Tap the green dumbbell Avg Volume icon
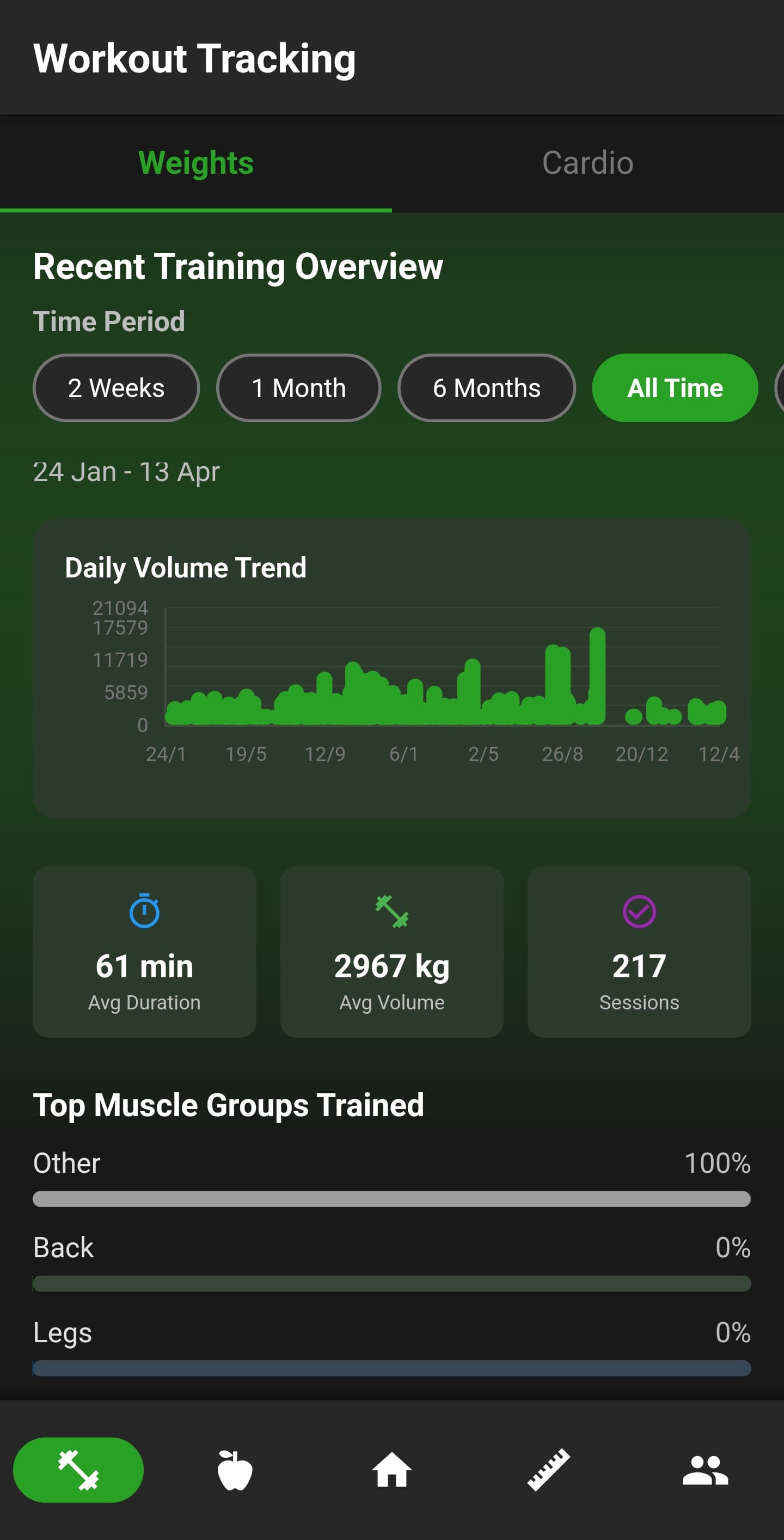The image size is (784, 1540). coord(392,911)
